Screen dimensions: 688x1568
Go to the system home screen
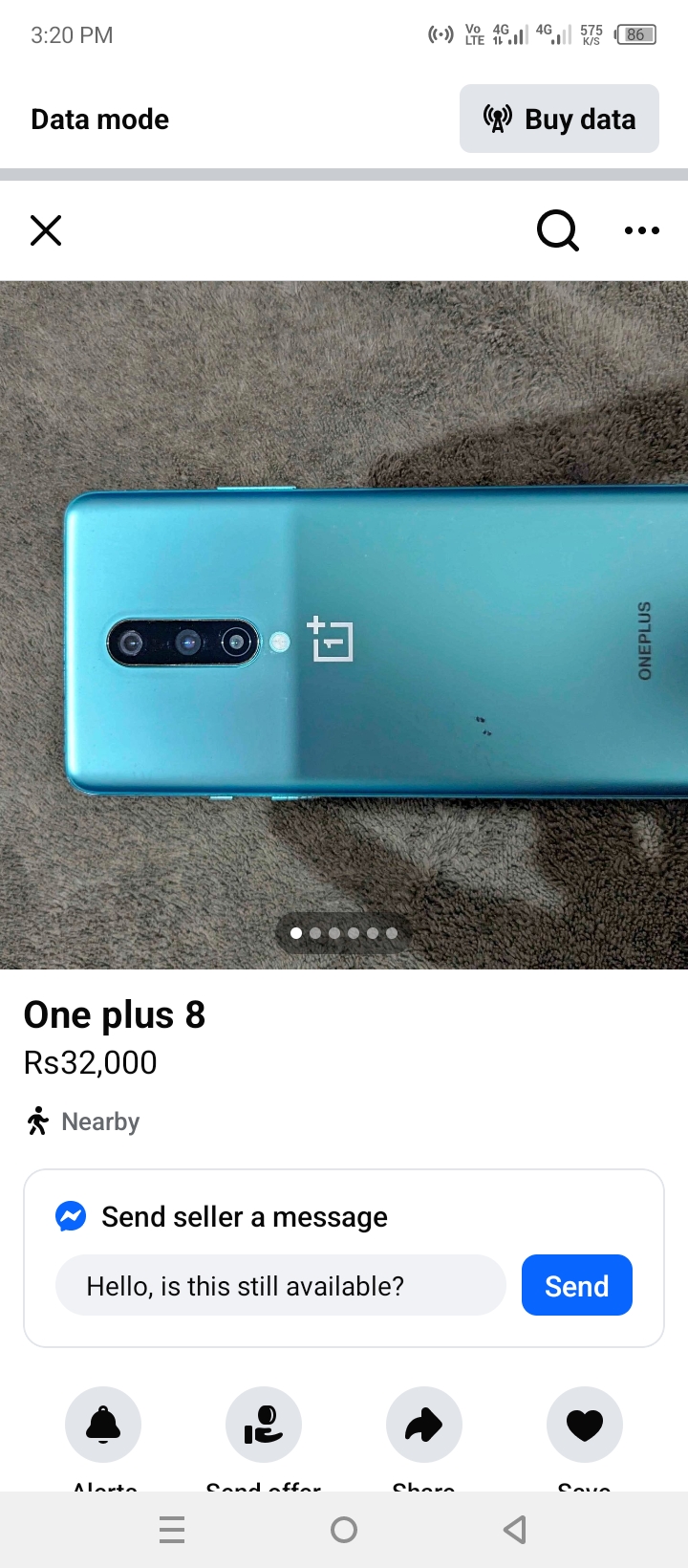point(344,1530)
